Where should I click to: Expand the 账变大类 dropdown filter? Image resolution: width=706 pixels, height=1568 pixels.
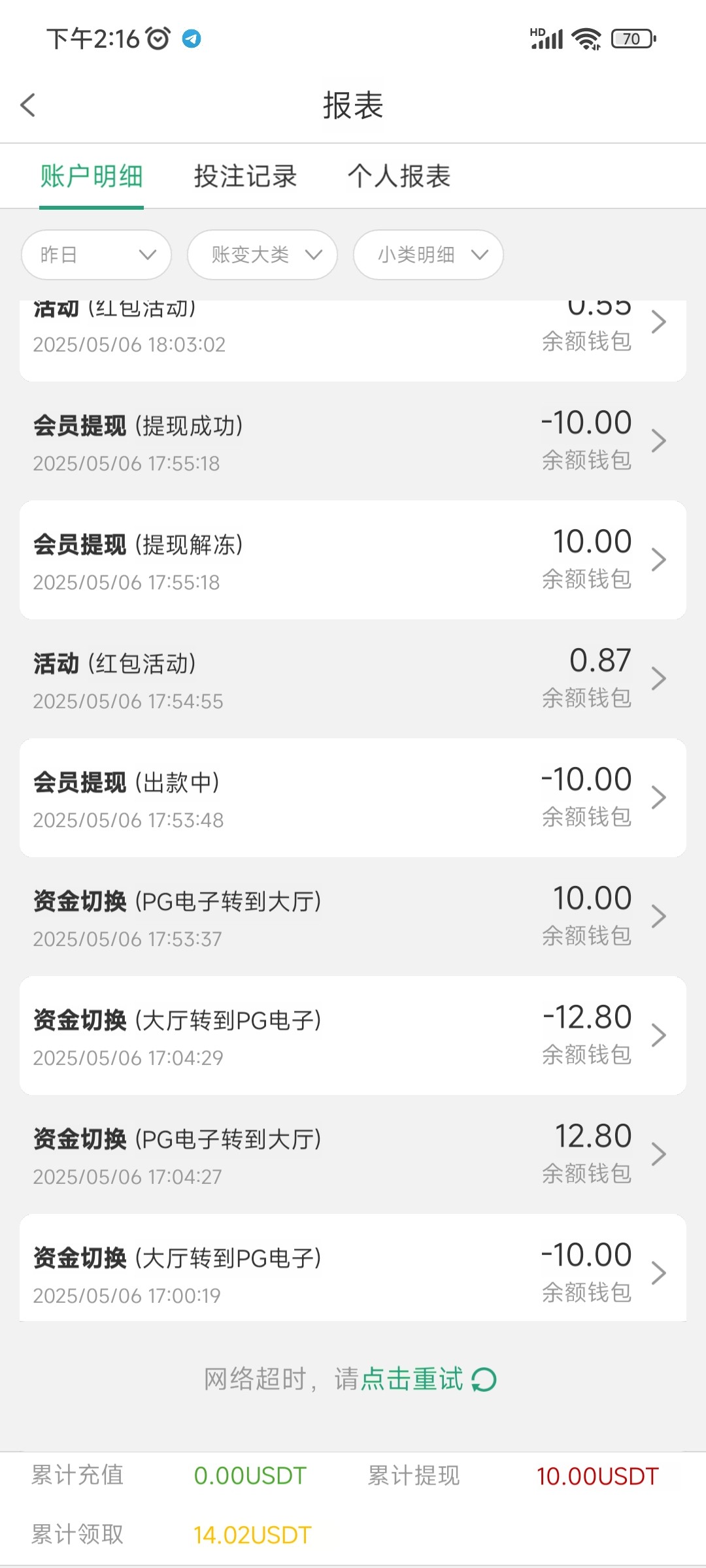tap(263, 255)
